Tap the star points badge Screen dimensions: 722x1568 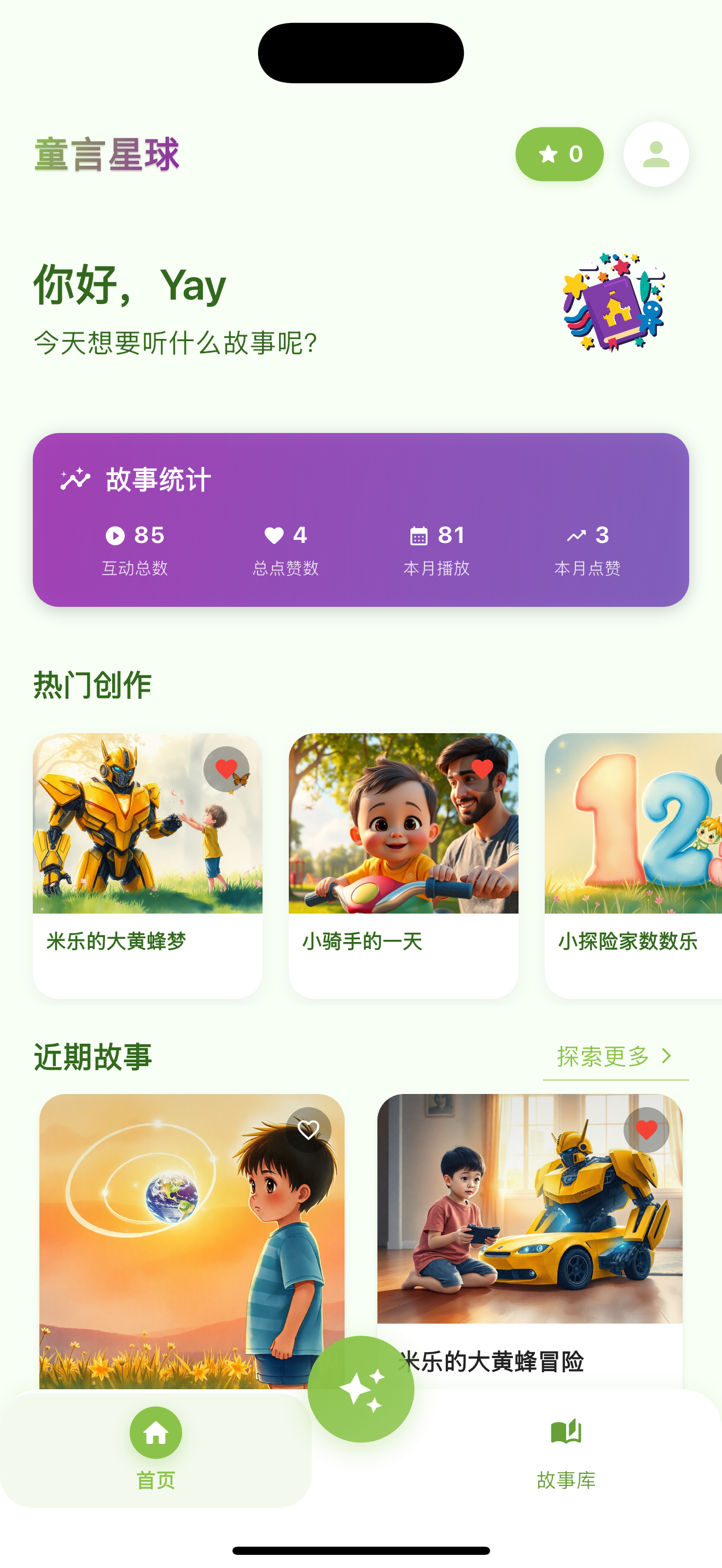559,154
